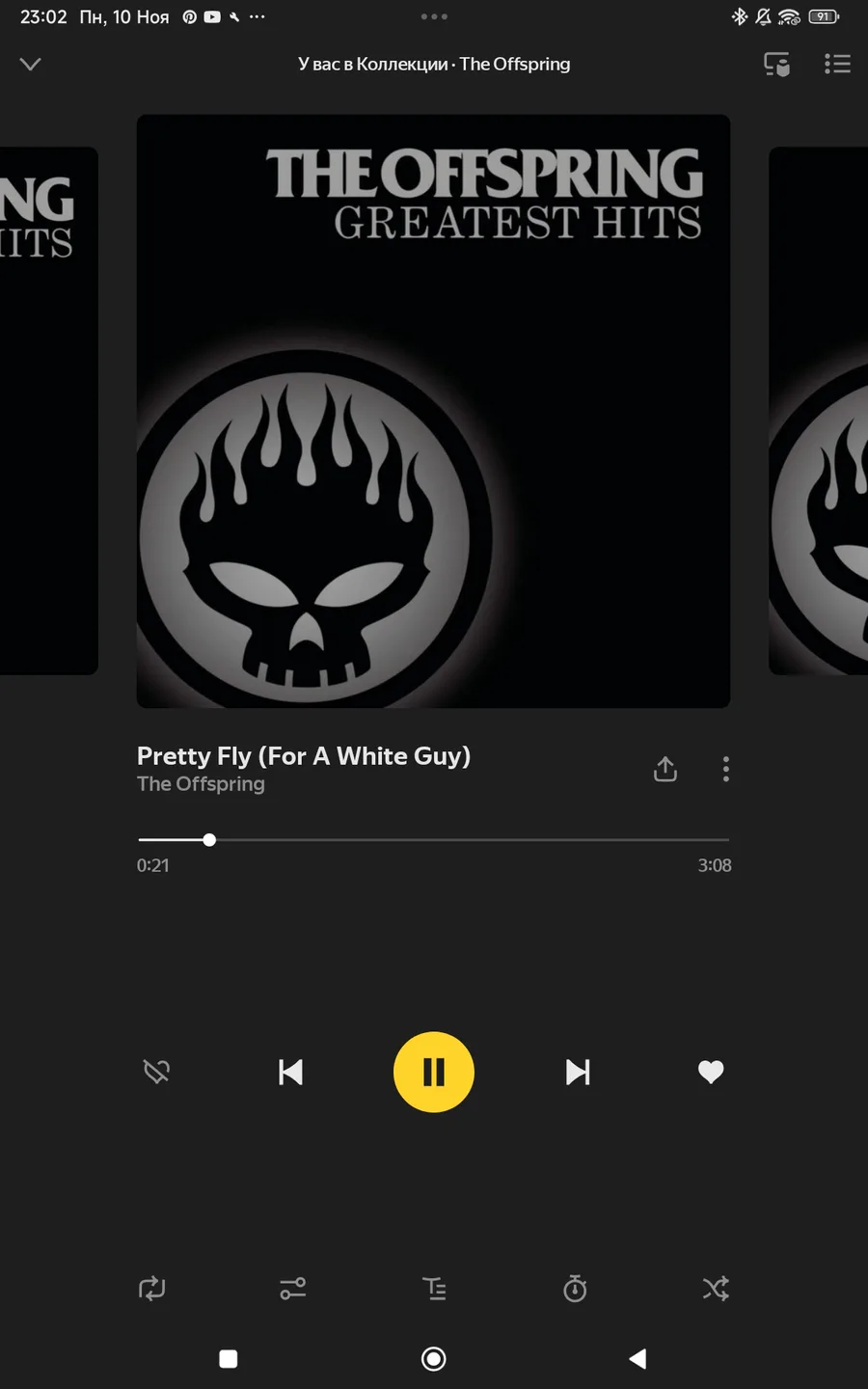Open the cast to device icon
This screenshot has height=1389, width=868.
[x=776, y=65]
